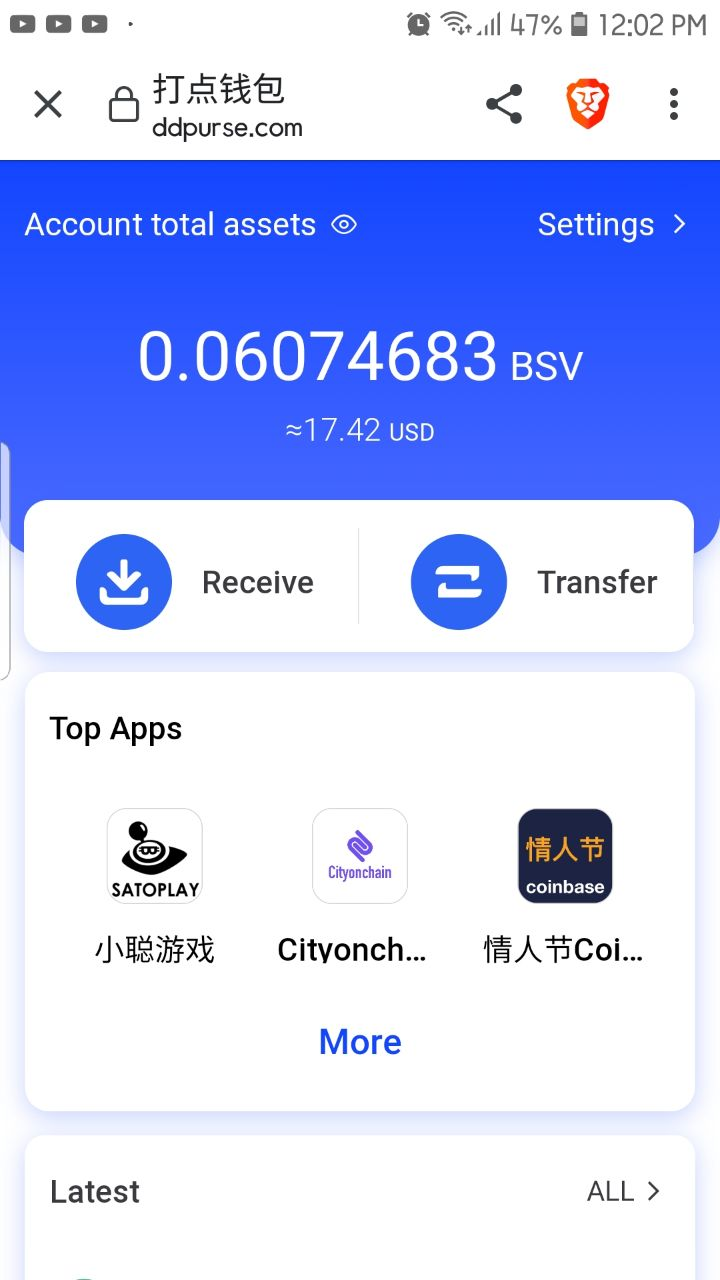View site security info via lock icon
The height and width of the screenshot is (1280, 720).
coord(124,105)
